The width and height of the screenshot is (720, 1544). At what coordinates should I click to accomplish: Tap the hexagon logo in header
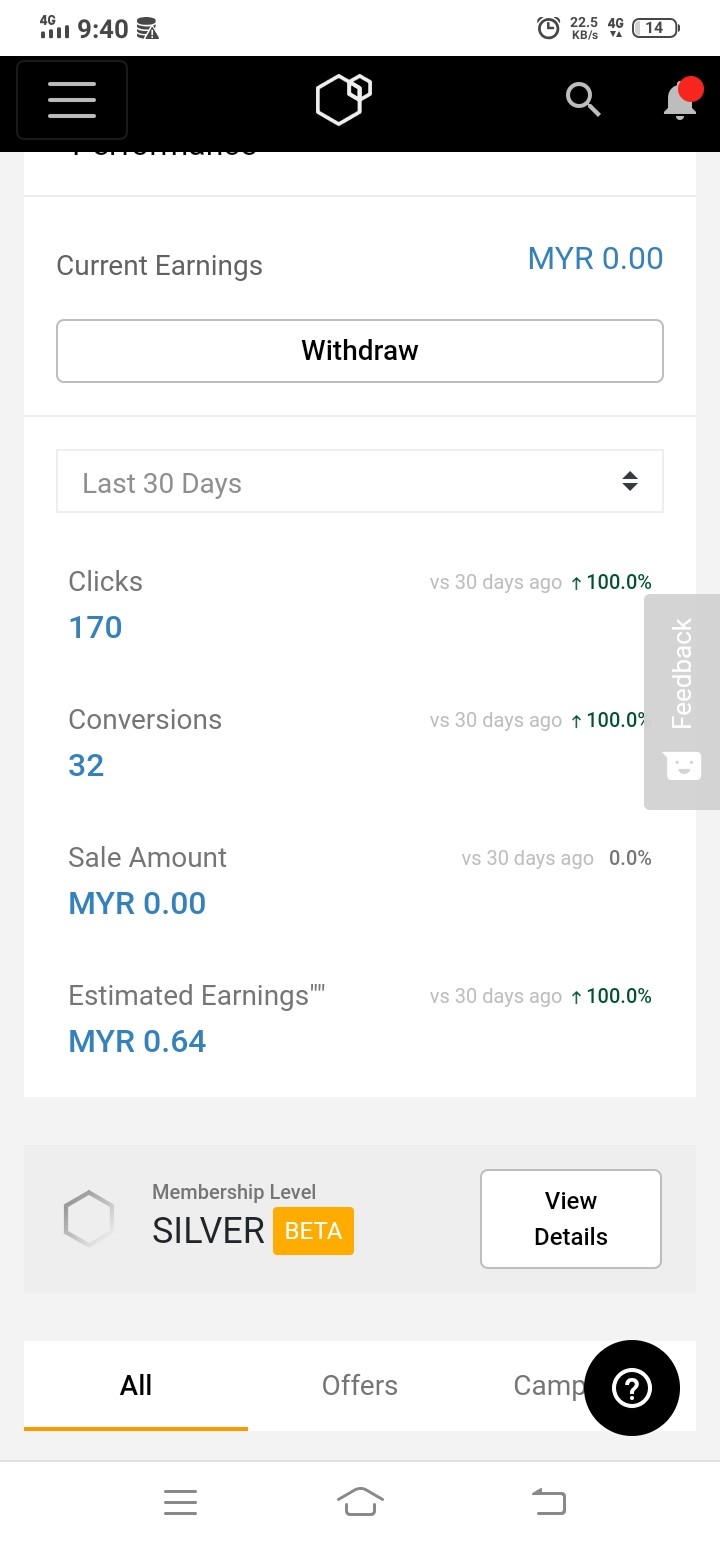point(344,99)
